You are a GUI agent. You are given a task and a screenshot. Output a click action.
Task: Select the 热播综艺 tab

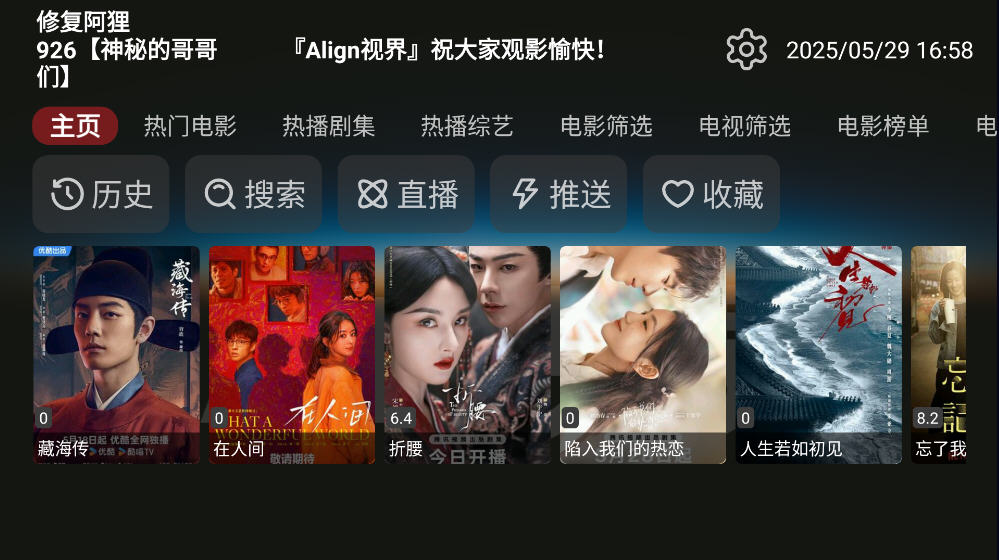(467, 126)
